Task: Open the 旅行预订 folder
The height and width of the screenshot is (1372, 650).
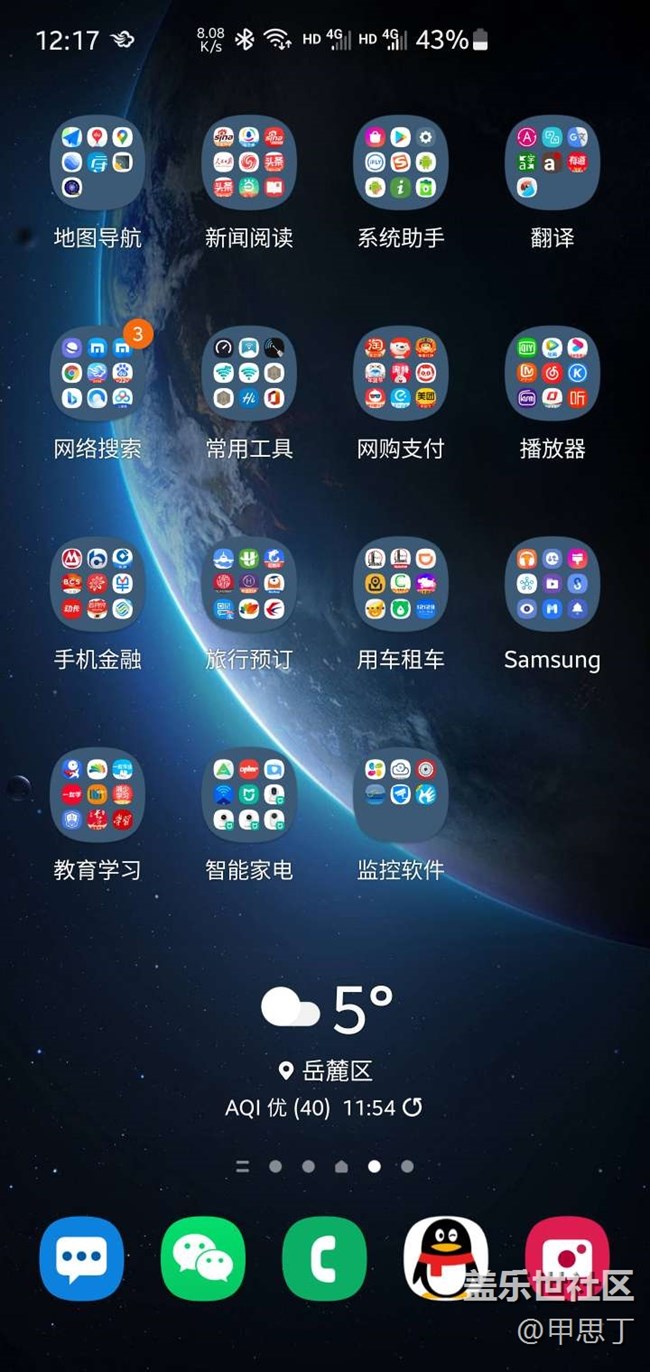Action: (x=249, y=584)
